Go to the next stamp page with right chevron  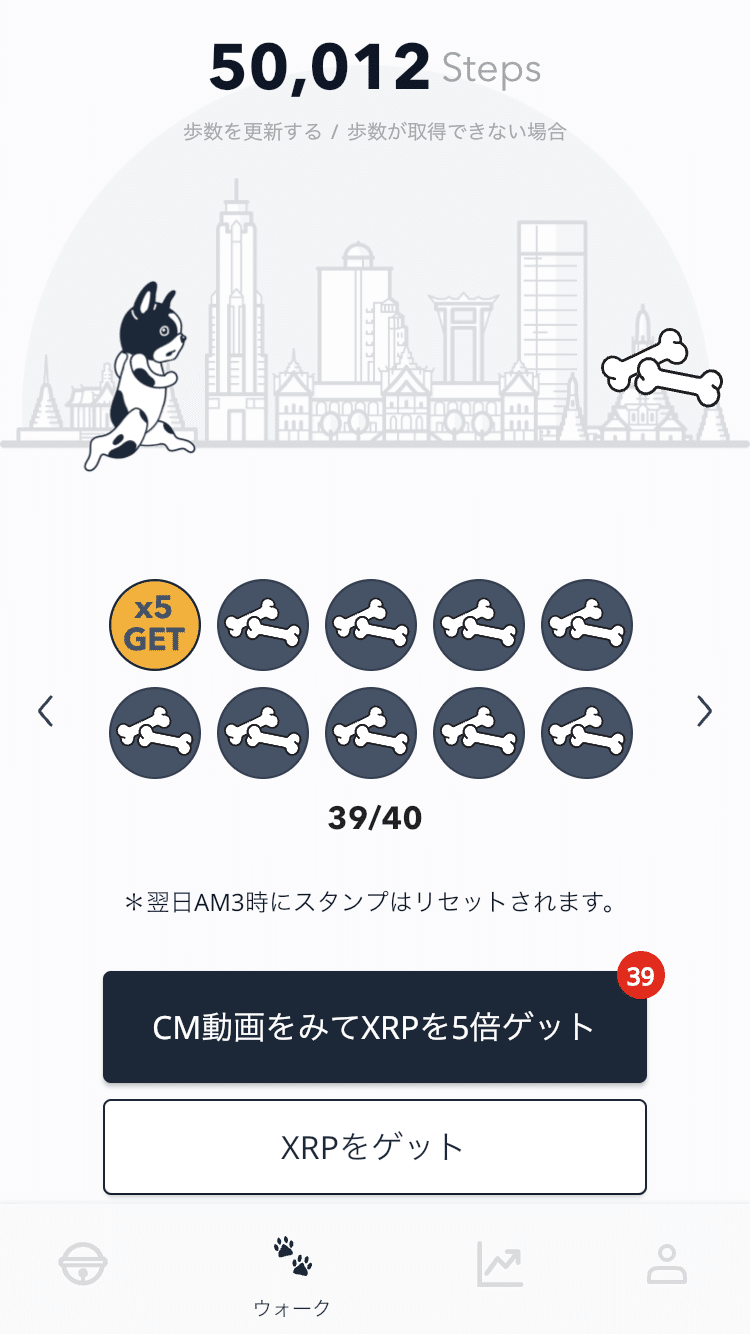pyautogui.click(x=705, y=710)
